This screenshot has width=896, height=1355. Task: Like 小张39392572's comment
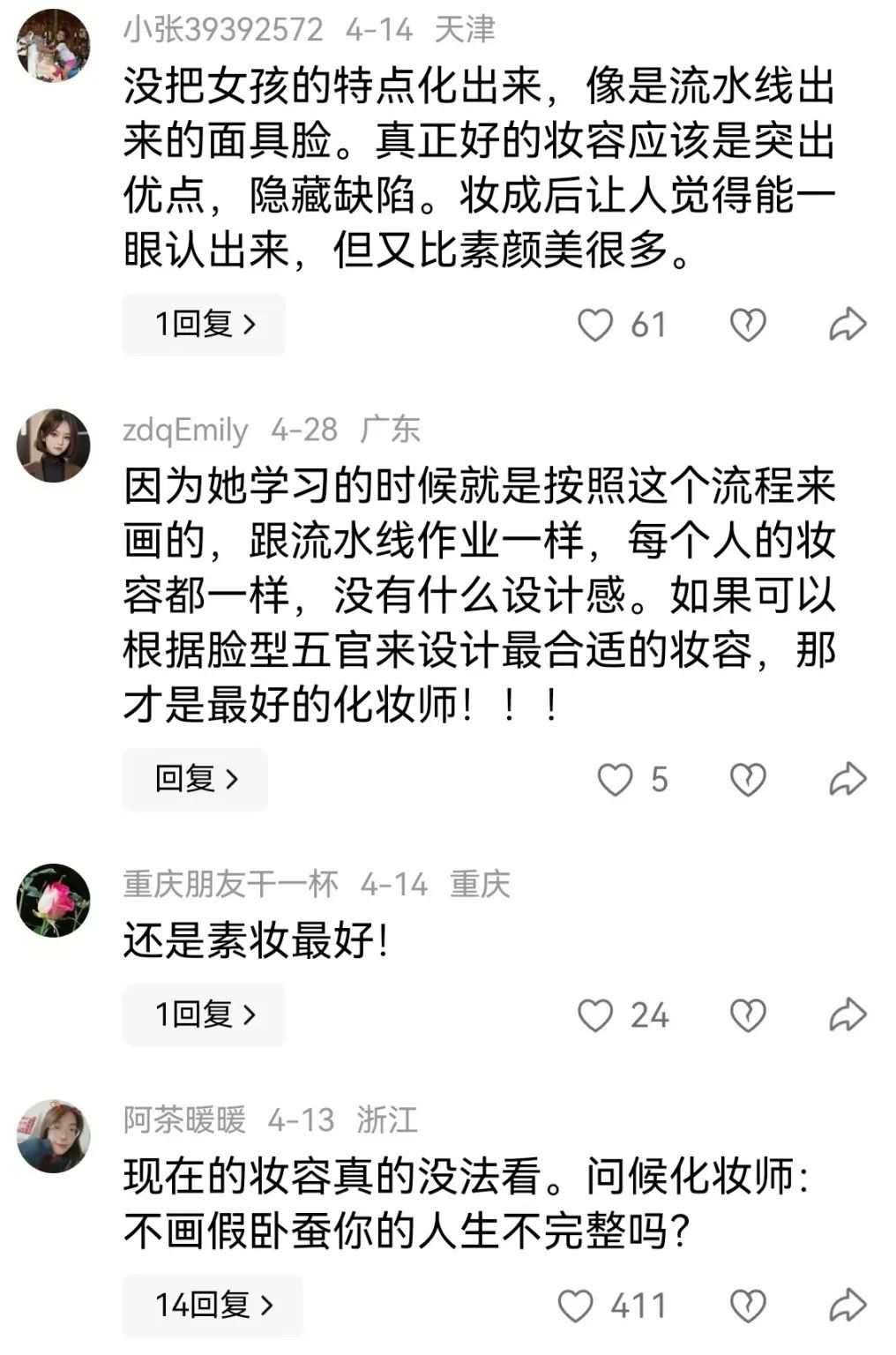click(595, 326)
